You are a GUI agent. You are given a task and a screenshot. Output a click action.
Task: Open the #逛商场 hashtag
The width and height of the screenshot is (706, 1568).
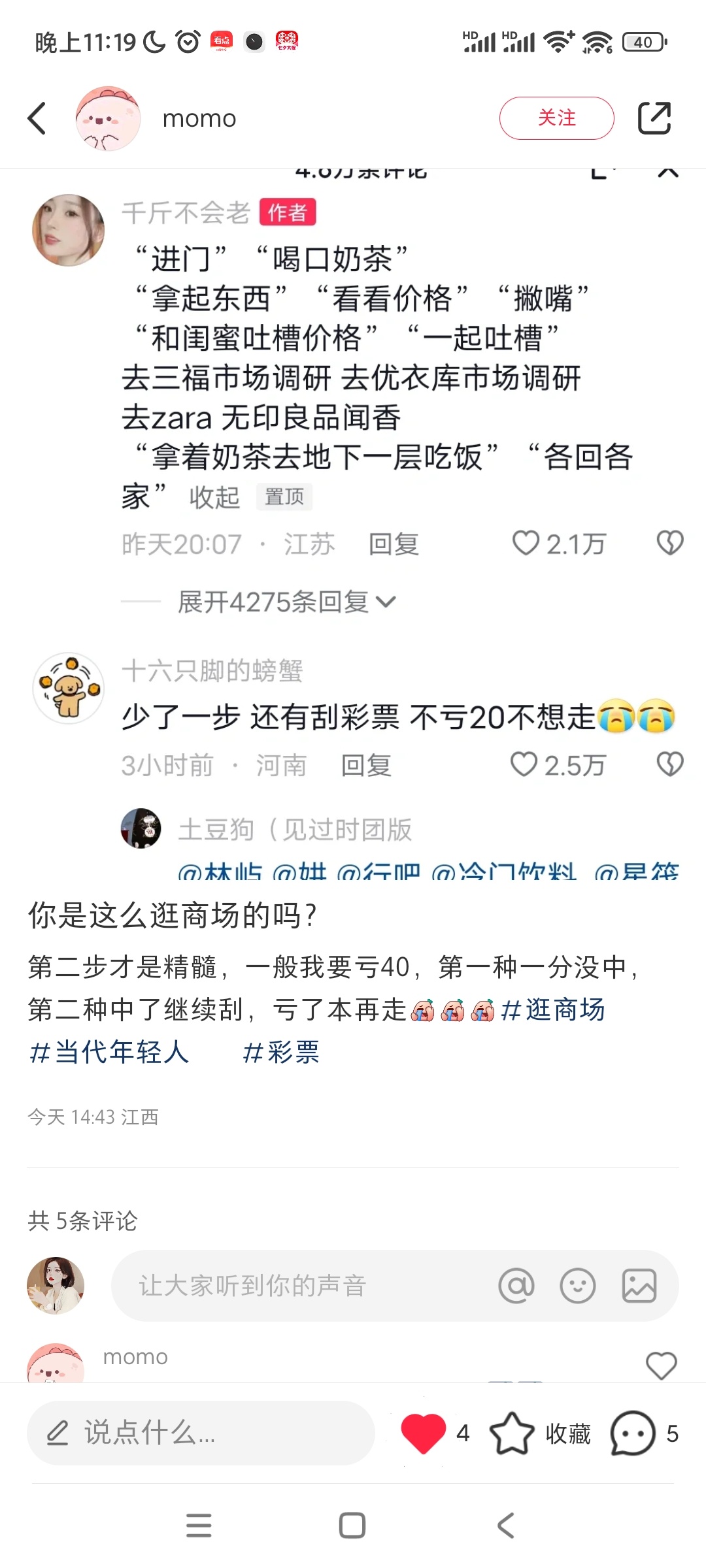pos(553,1010)
